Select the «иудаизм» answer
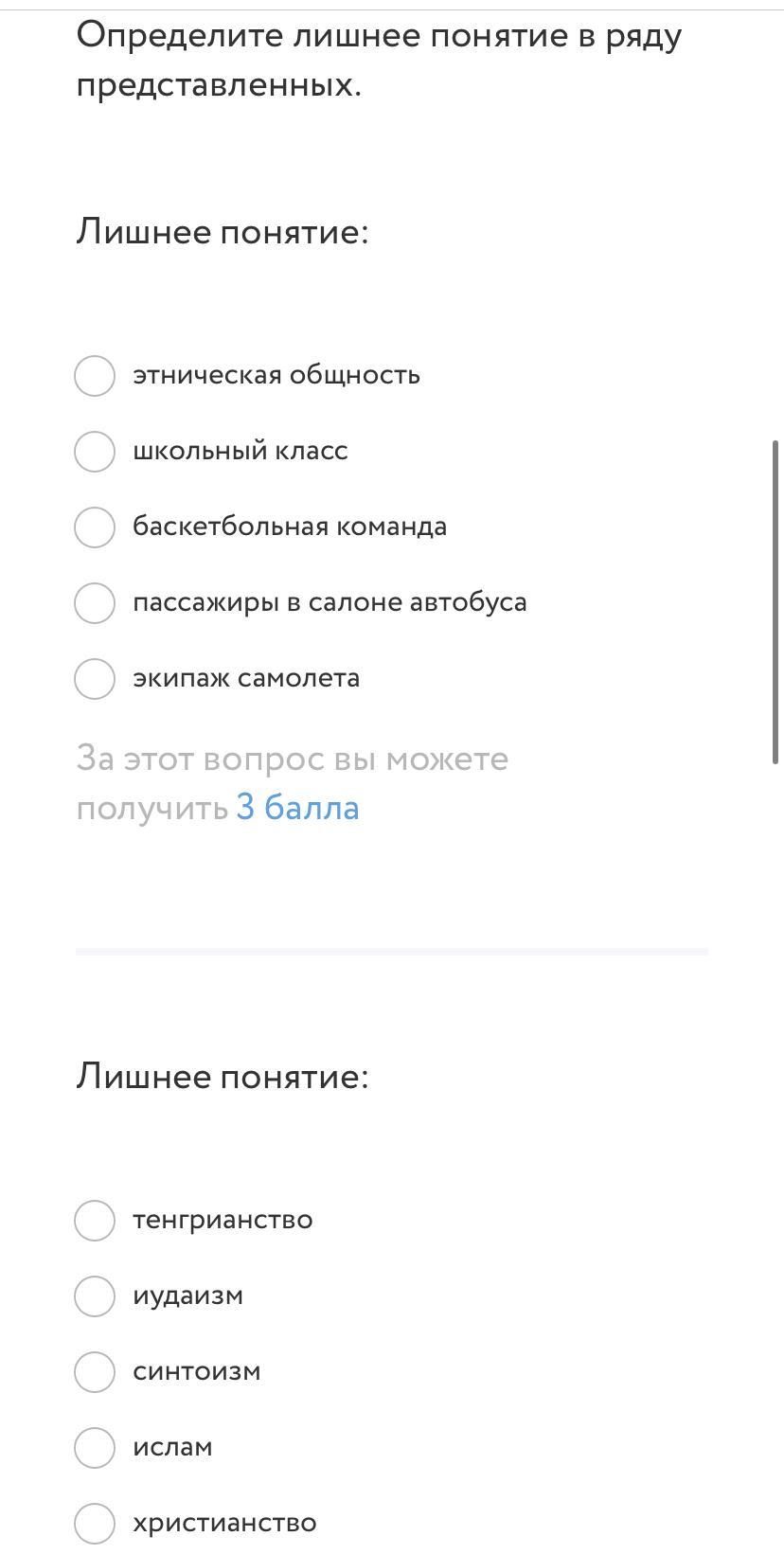Image resolution: width=784 pixels, height=1554 pixels. pos(95,1296)
